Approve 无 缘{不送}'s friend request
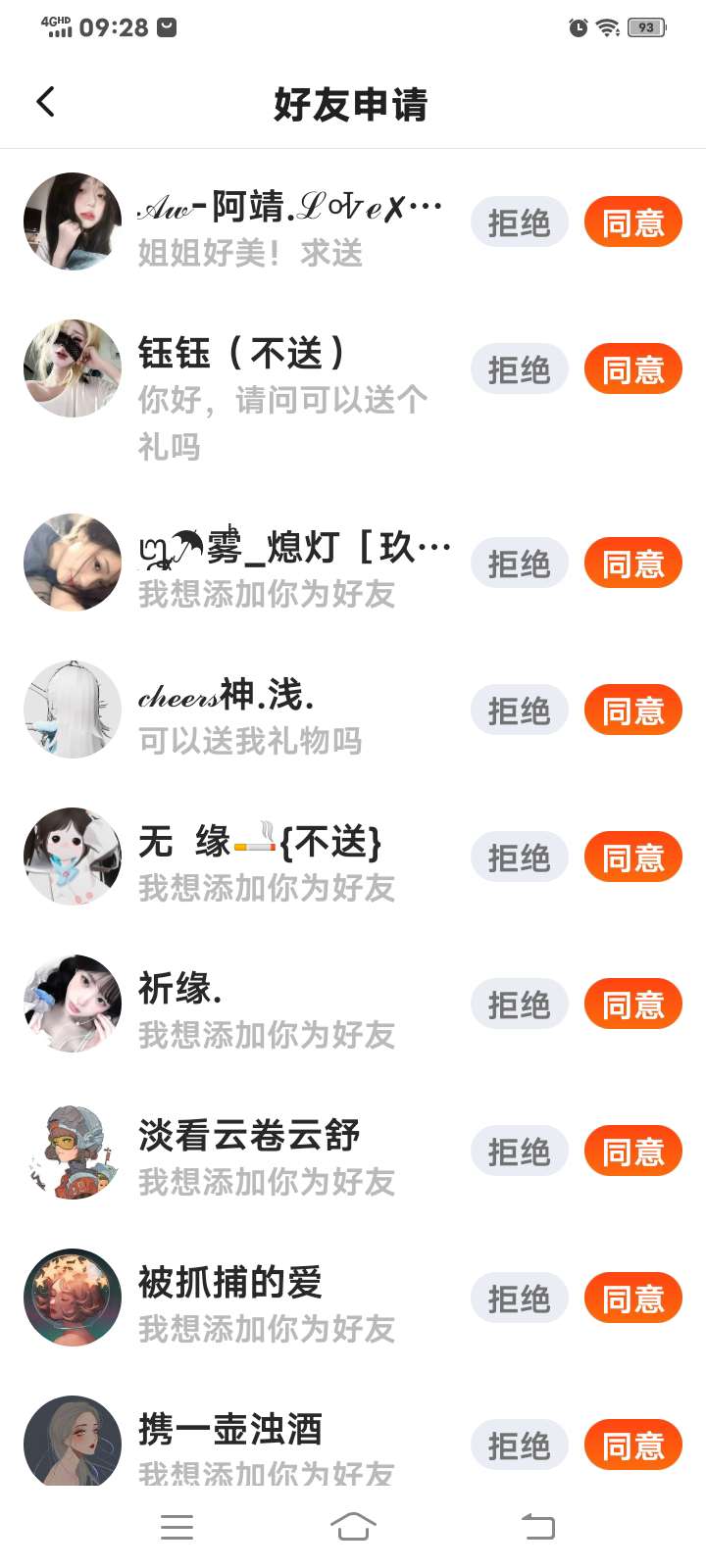The image size is (706, 1568). (x=632, y=857)
